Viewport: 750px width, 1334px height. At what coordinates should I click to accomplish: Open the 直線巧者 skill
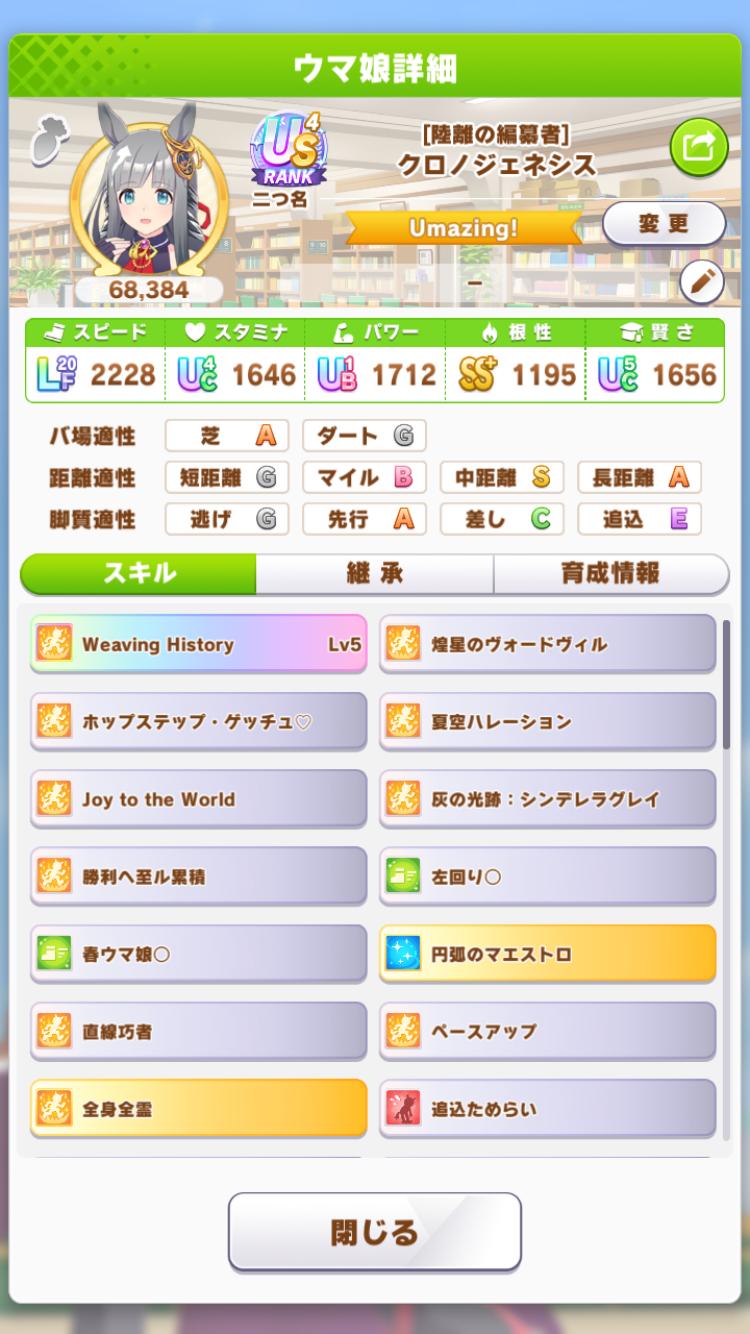coord(198,1031)
